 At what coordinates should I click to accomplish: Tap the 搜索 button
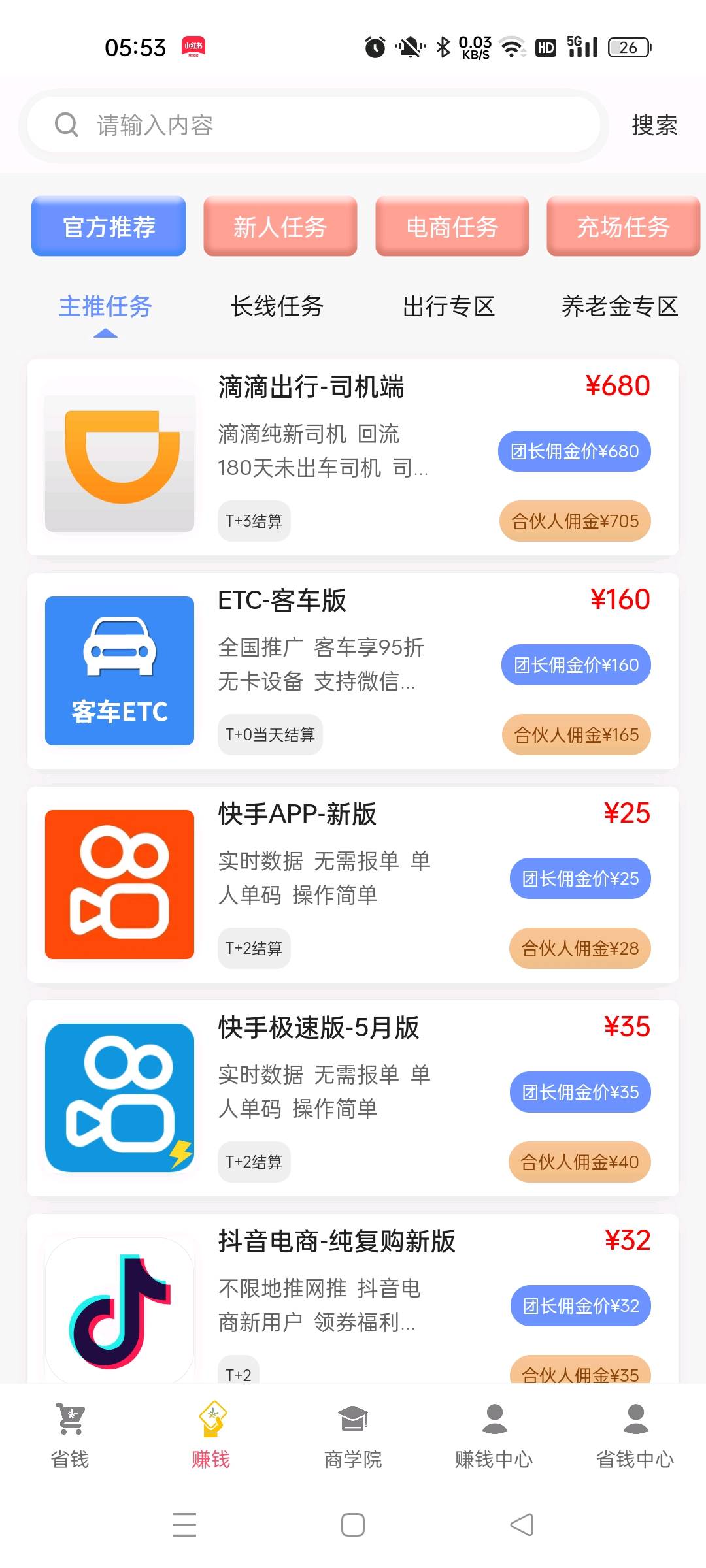click(x=654, y=125)
